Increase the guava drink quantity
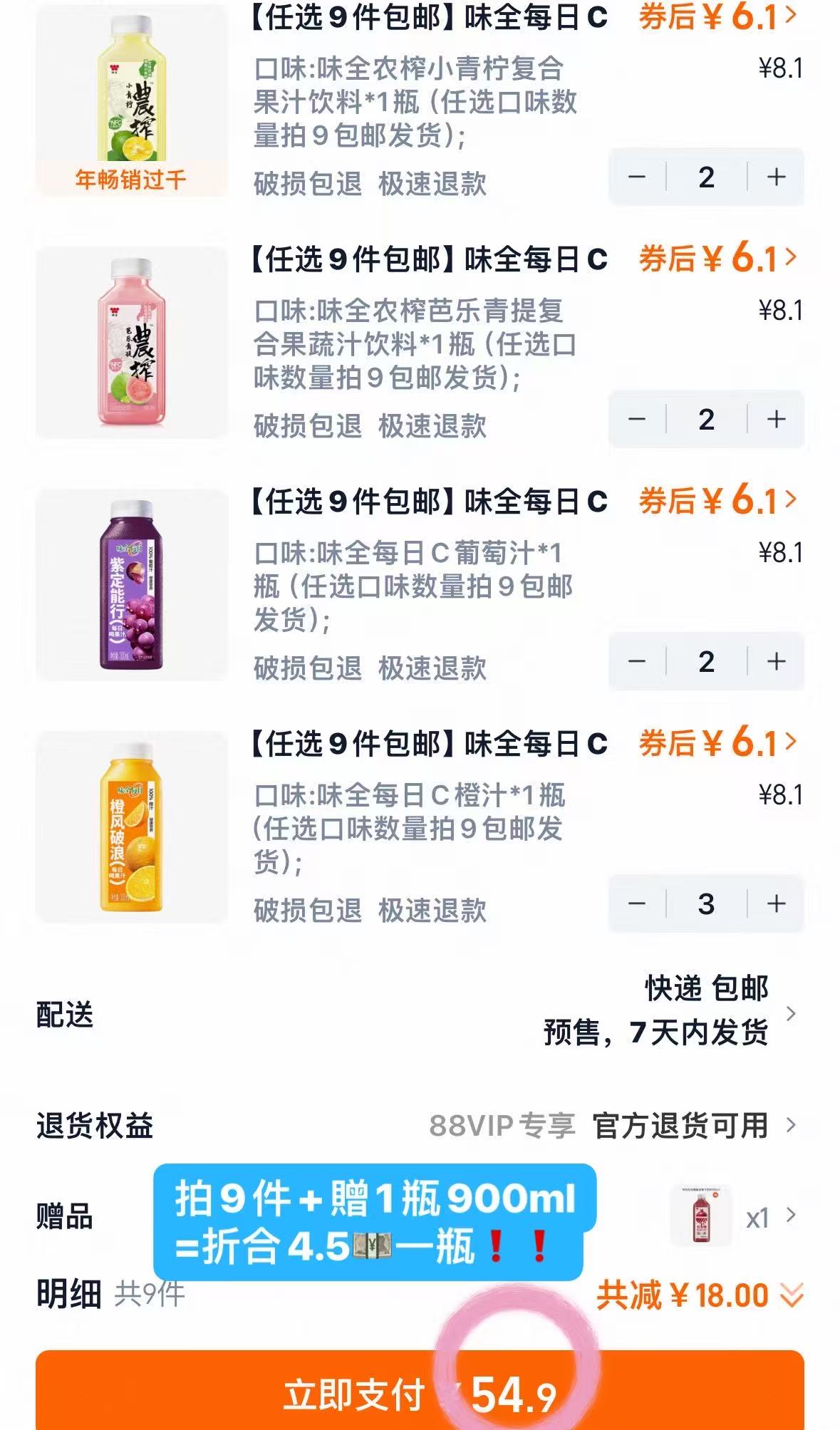 778,420
